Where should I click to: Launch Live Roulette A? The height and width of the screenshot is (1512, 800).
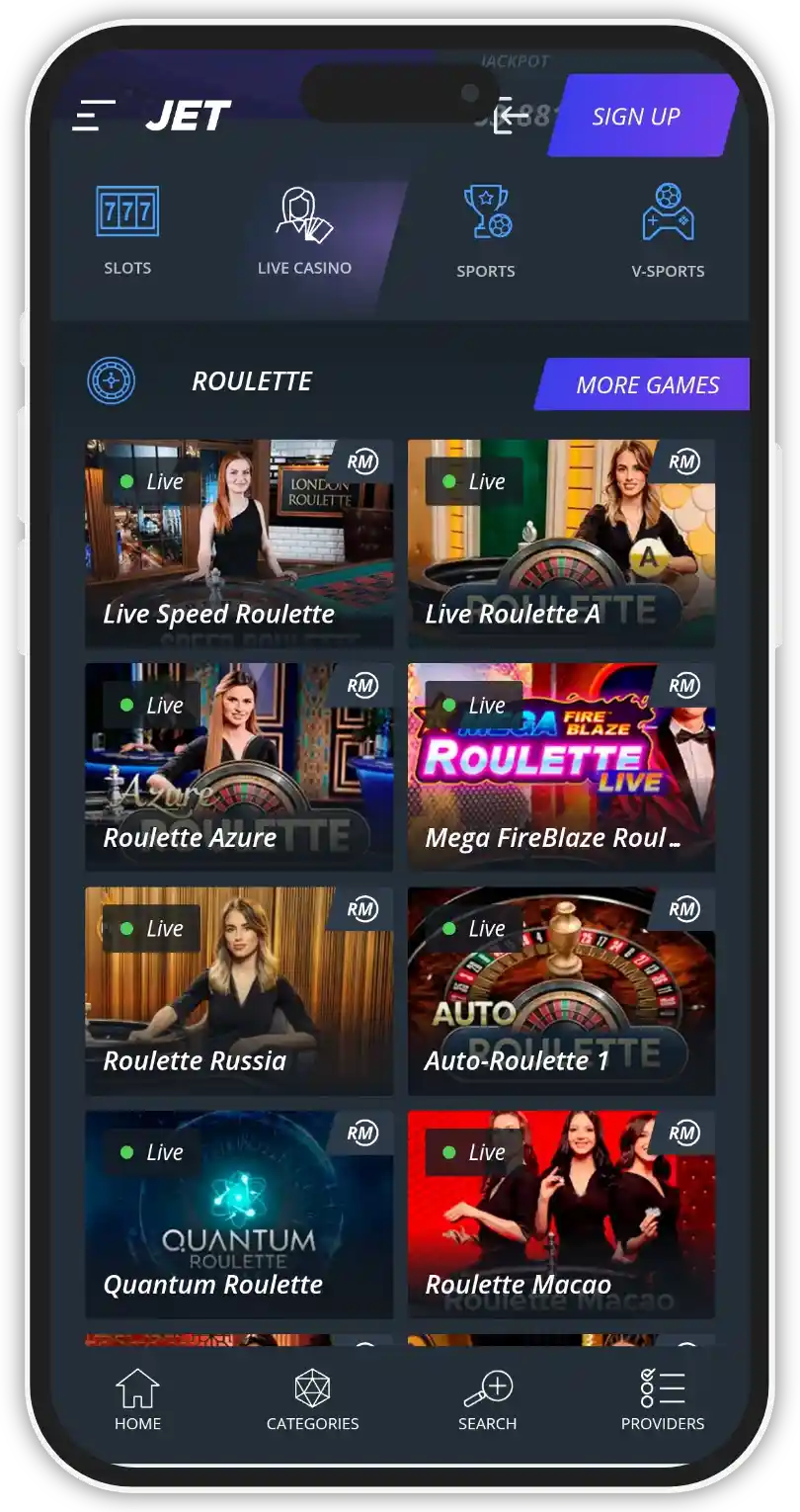(561, 544)
